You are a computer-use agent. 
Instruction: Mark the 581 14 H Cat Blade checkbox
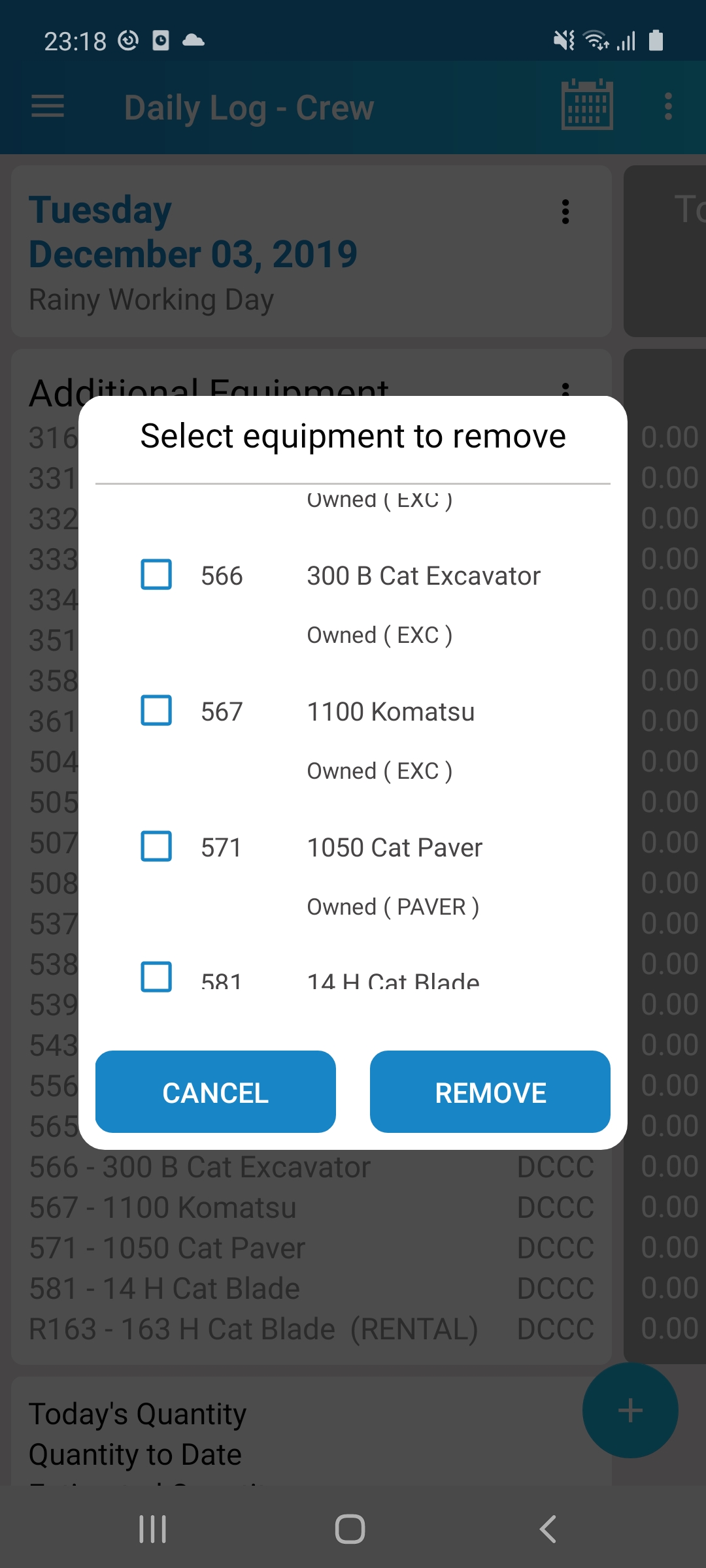coord(156,976)
